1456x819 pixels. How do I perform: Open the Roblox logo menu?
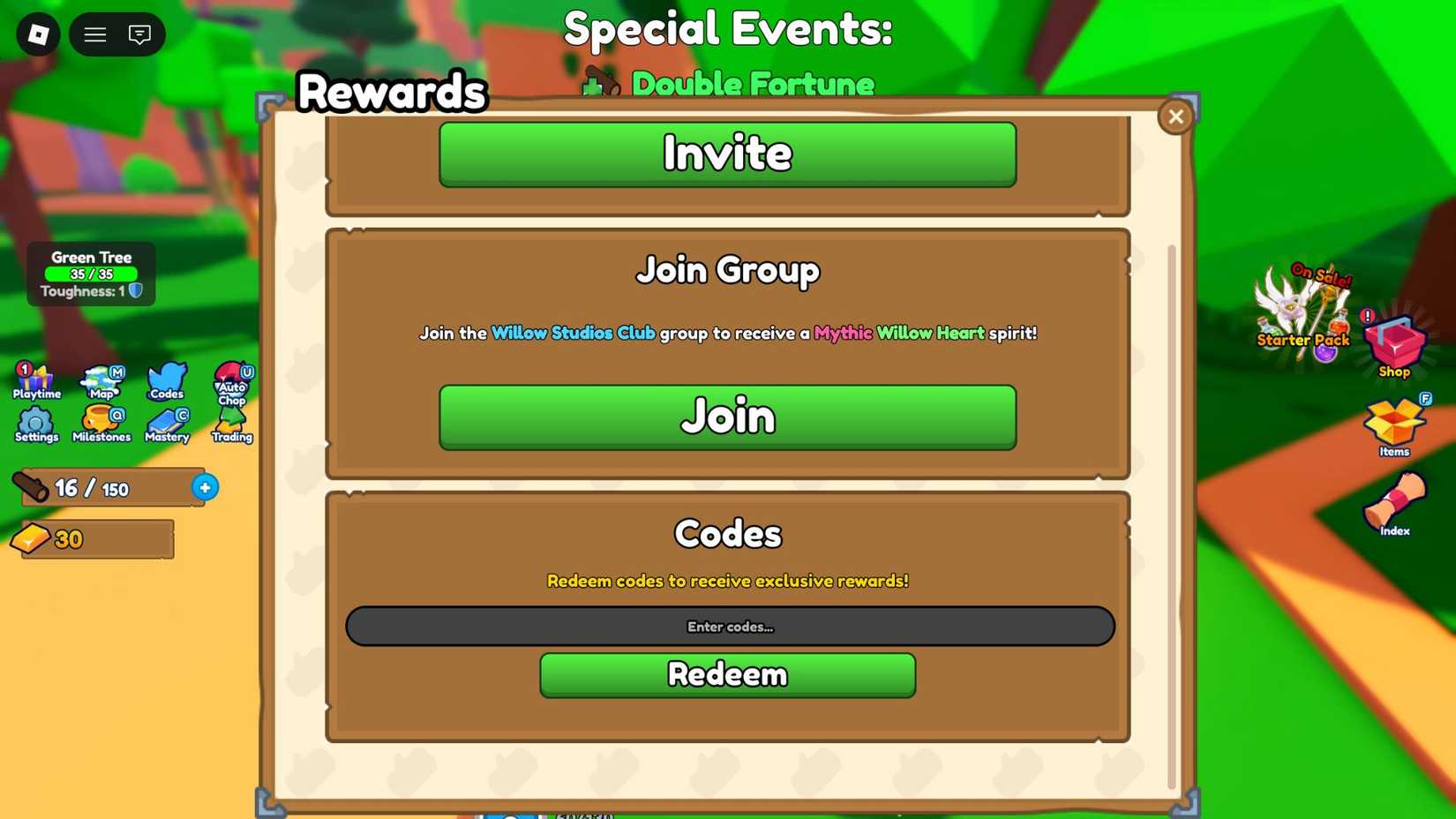click(38, 34)
